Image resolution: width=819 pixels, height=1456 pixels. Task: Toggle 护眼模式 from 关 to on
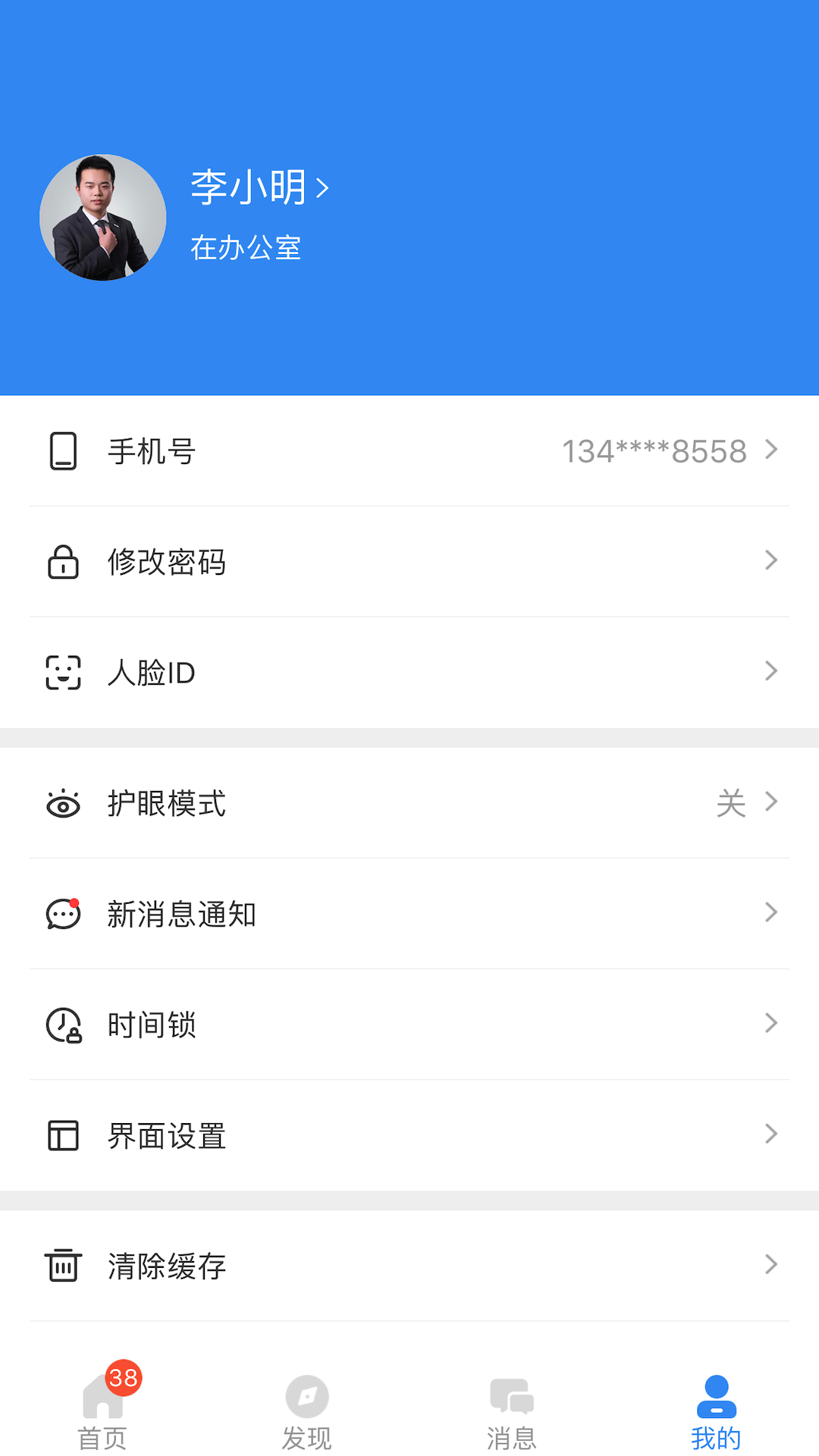pos(730,802)
